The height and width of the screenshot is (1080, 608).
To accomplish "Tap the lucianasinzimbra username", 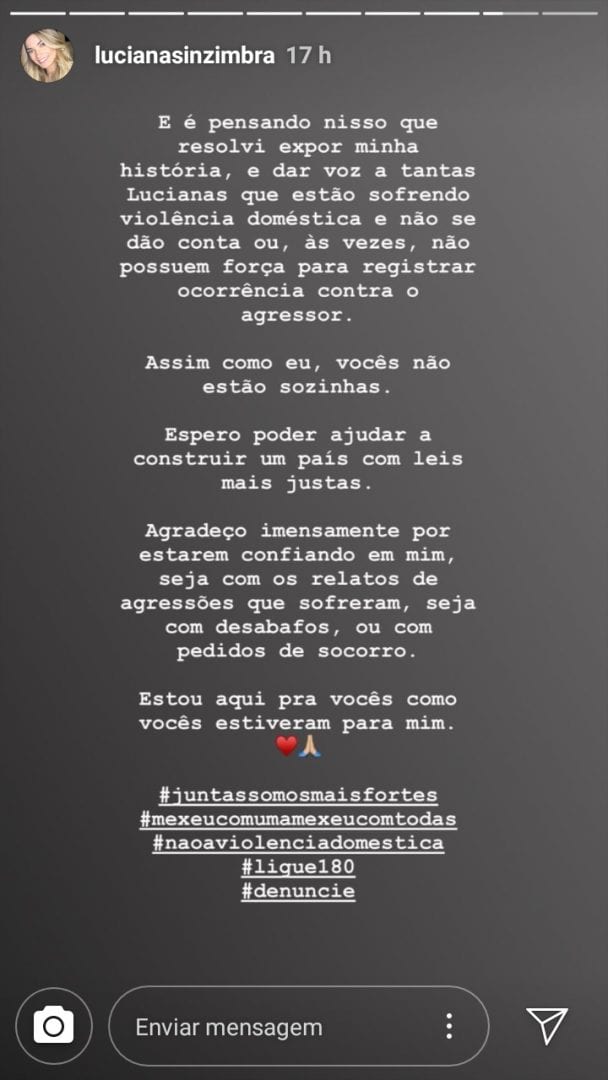I will click(x=184, y=56).
